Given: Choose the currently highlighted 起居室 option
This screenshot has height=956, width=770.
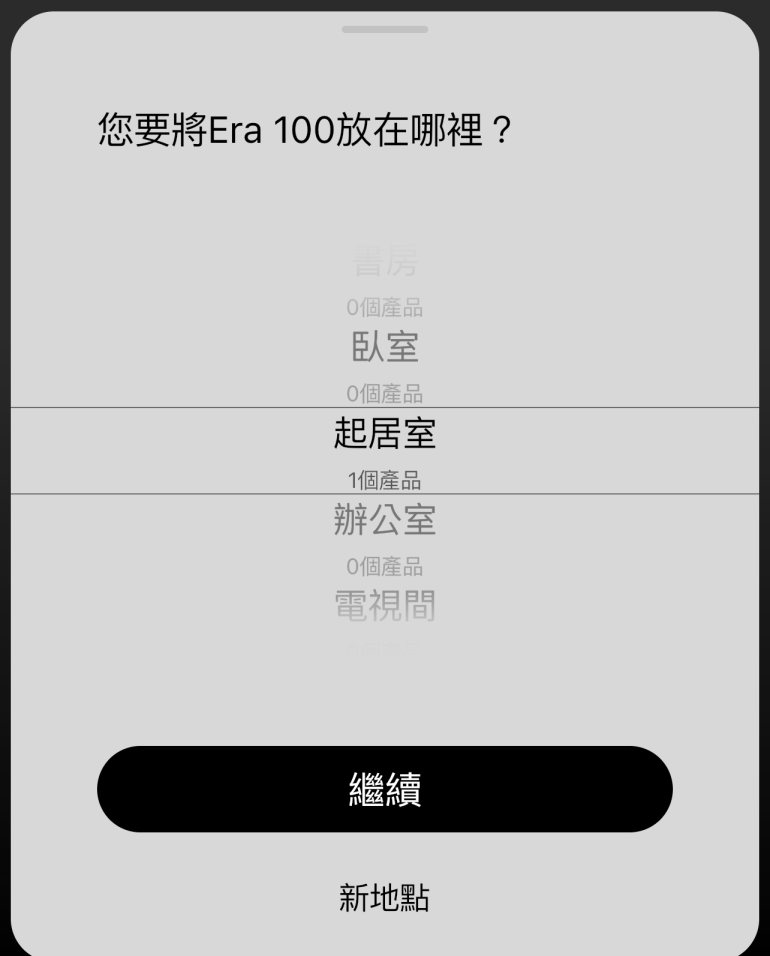Looking at the screenshot, I should coord(385,434).
